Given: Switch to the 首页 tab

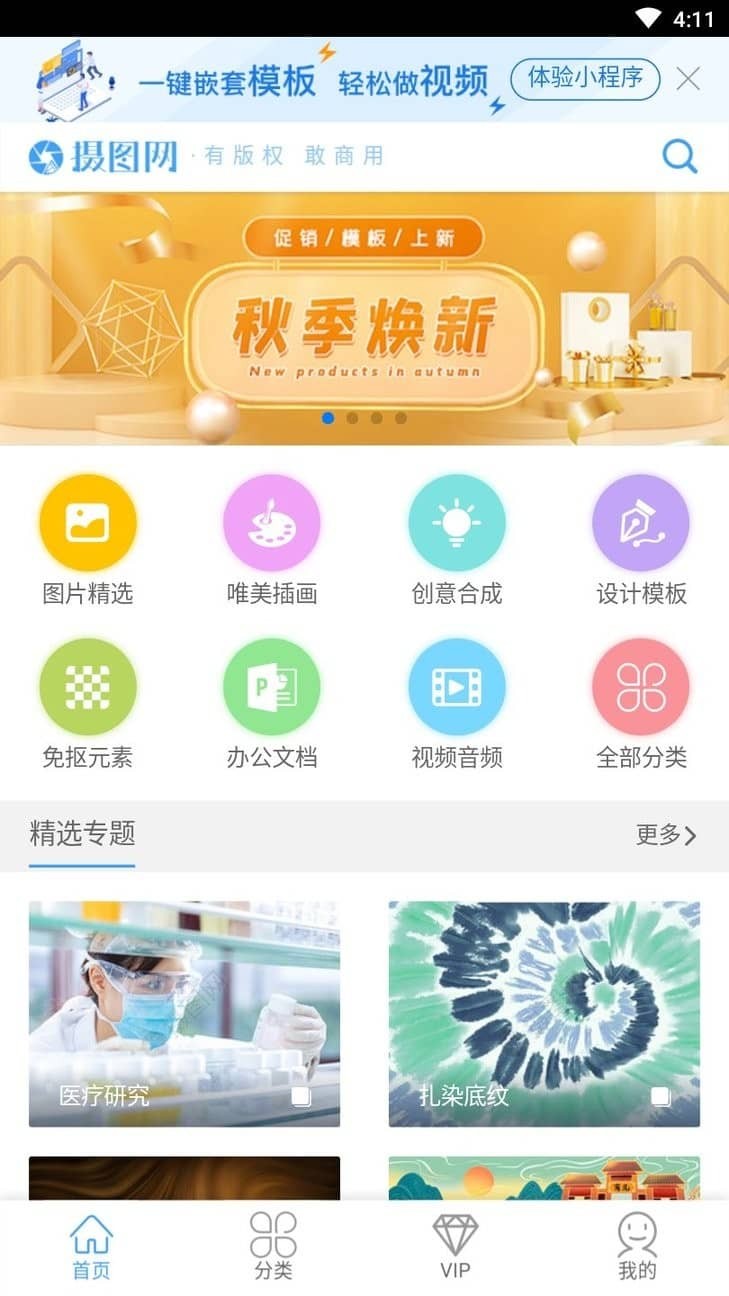Looking at the screenshot, I should [91, 1247].
